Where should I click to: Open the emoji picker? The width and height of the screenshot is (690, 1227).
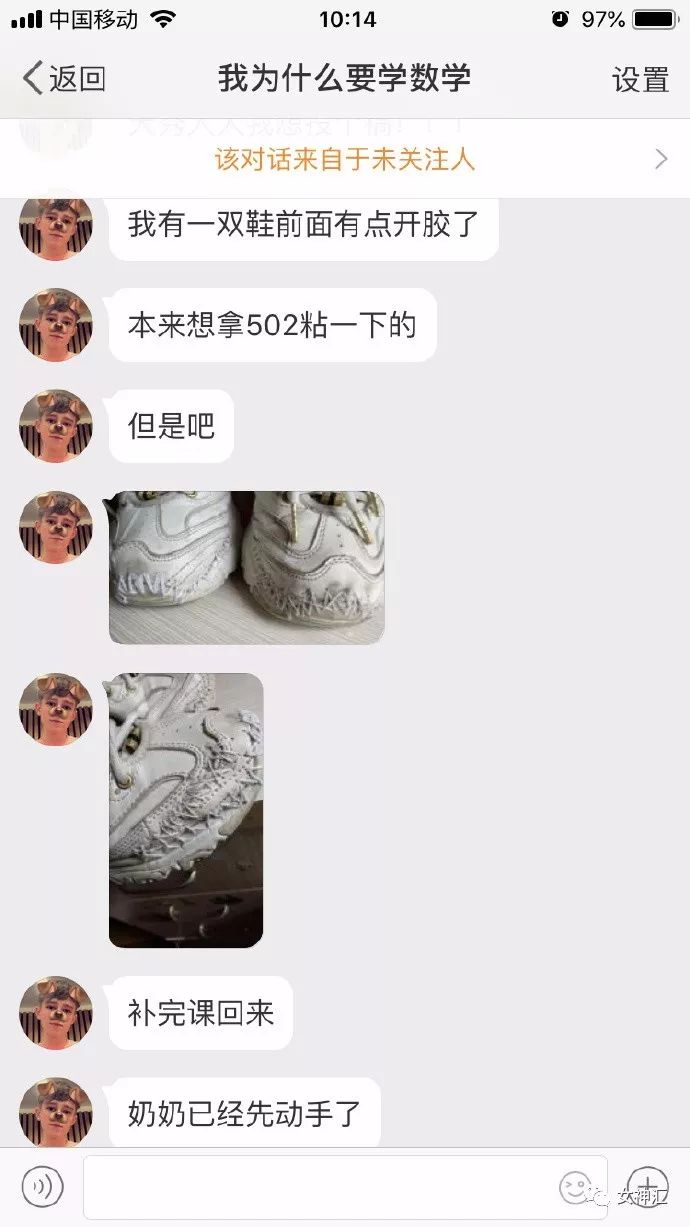577,1187
